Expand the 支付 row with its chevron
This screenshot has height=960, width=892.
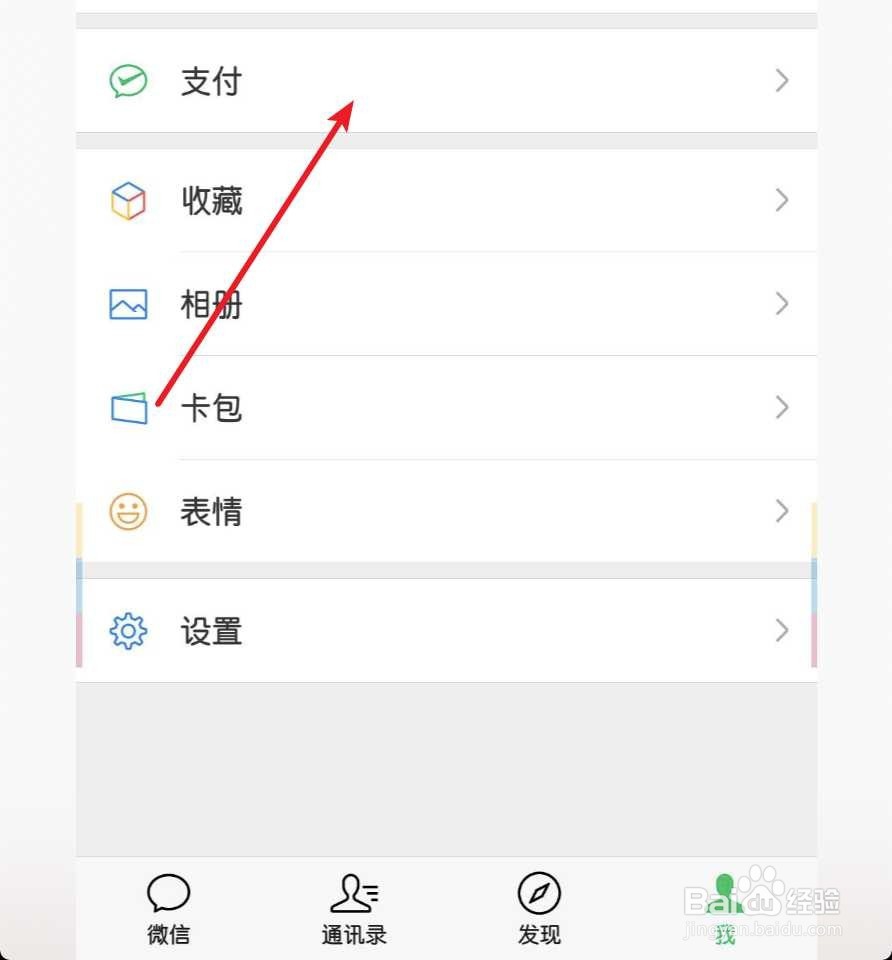point(783,80)
